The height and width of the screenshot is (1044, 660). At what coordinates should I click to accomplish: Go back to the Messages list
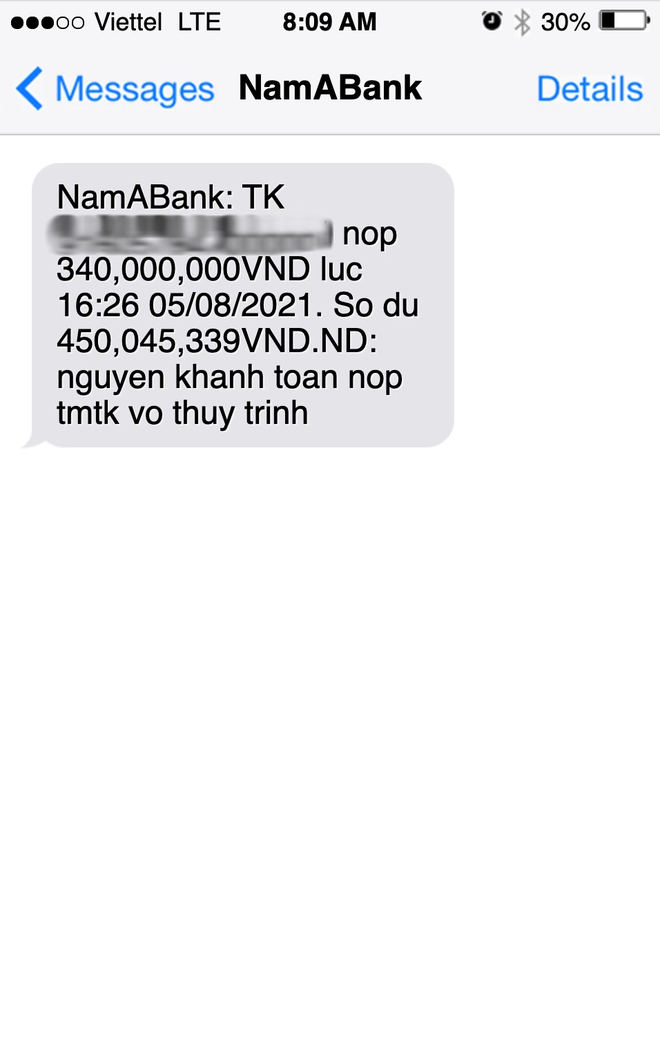113,89
